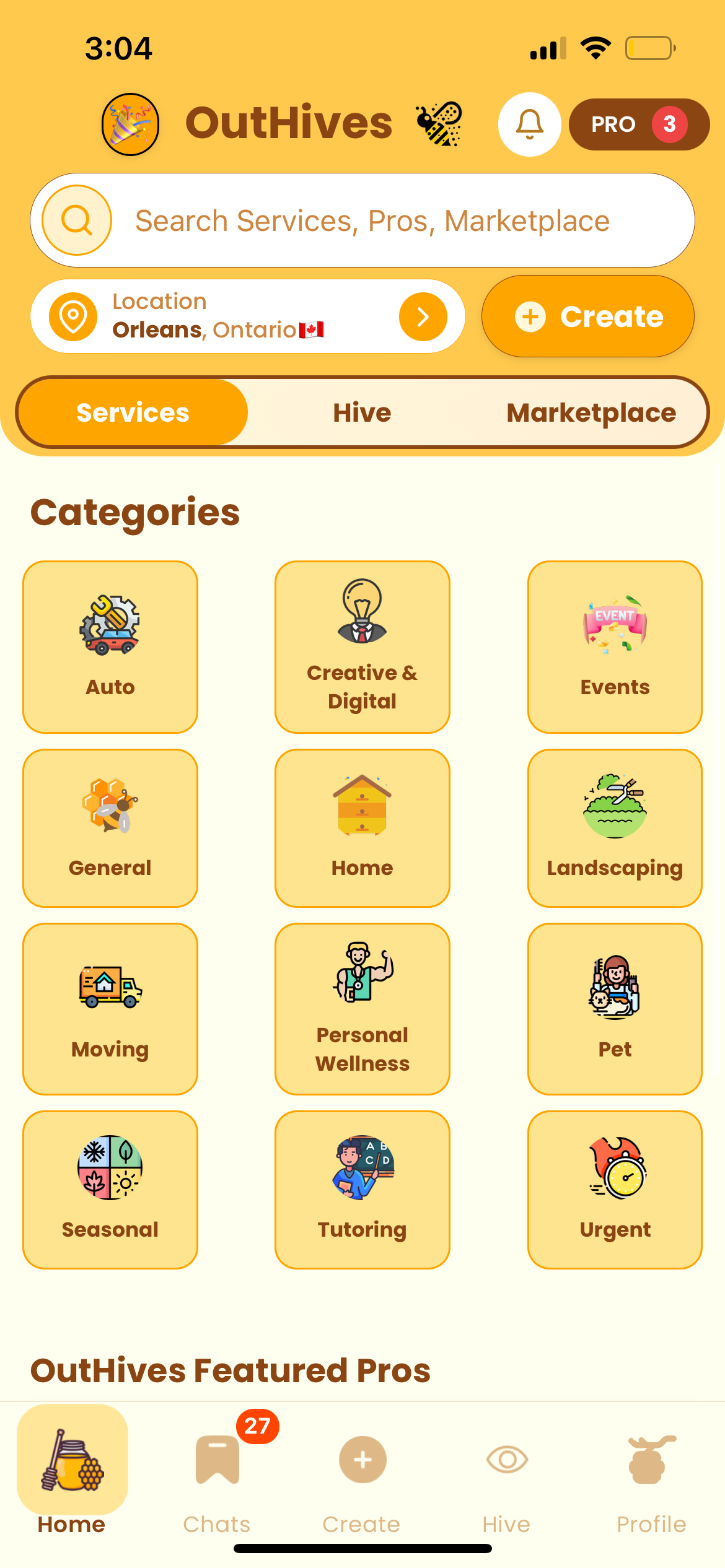Open the notifications bell
725x1568 pixels.
[529, 124]
